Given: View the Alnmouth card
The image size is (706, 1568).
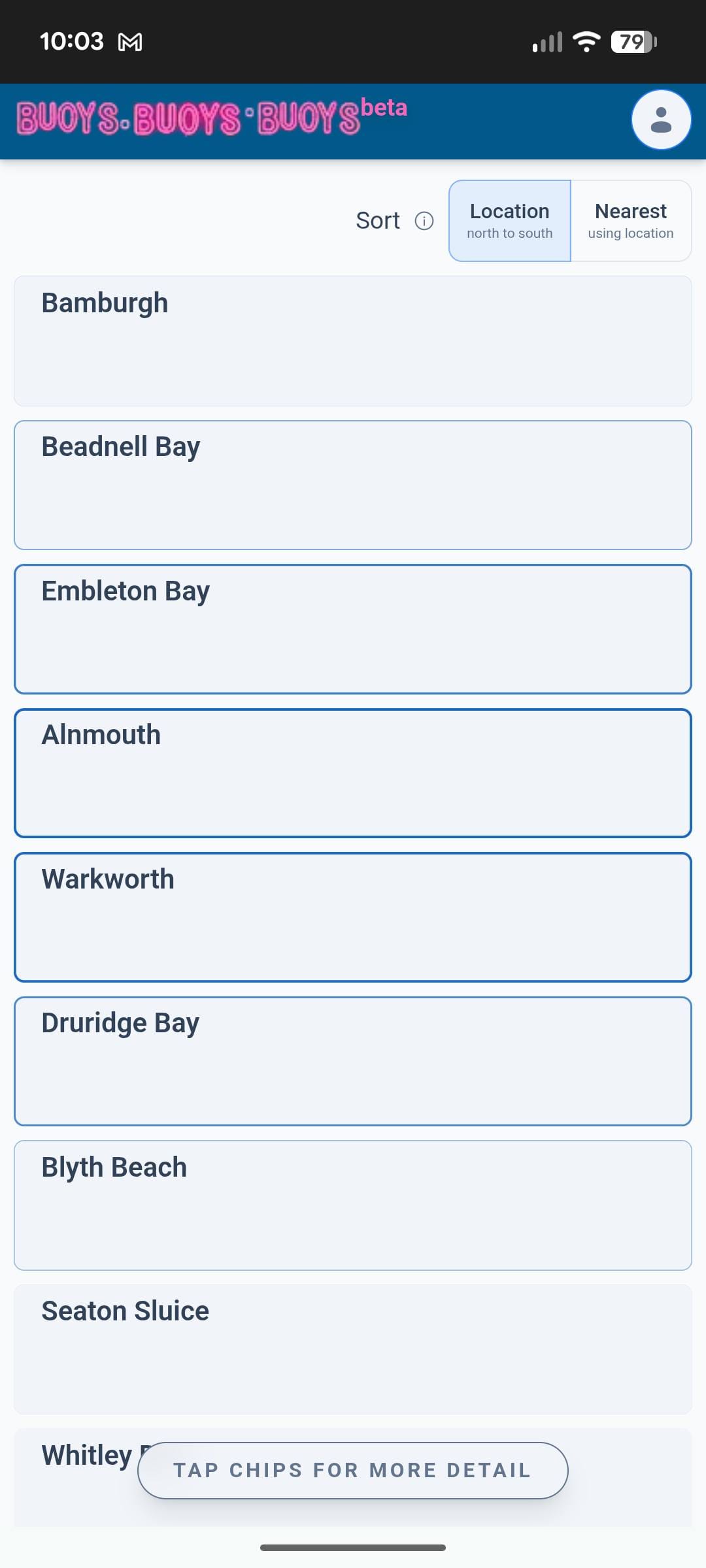Looking at the screenshot, I should [x=353, y=773].
